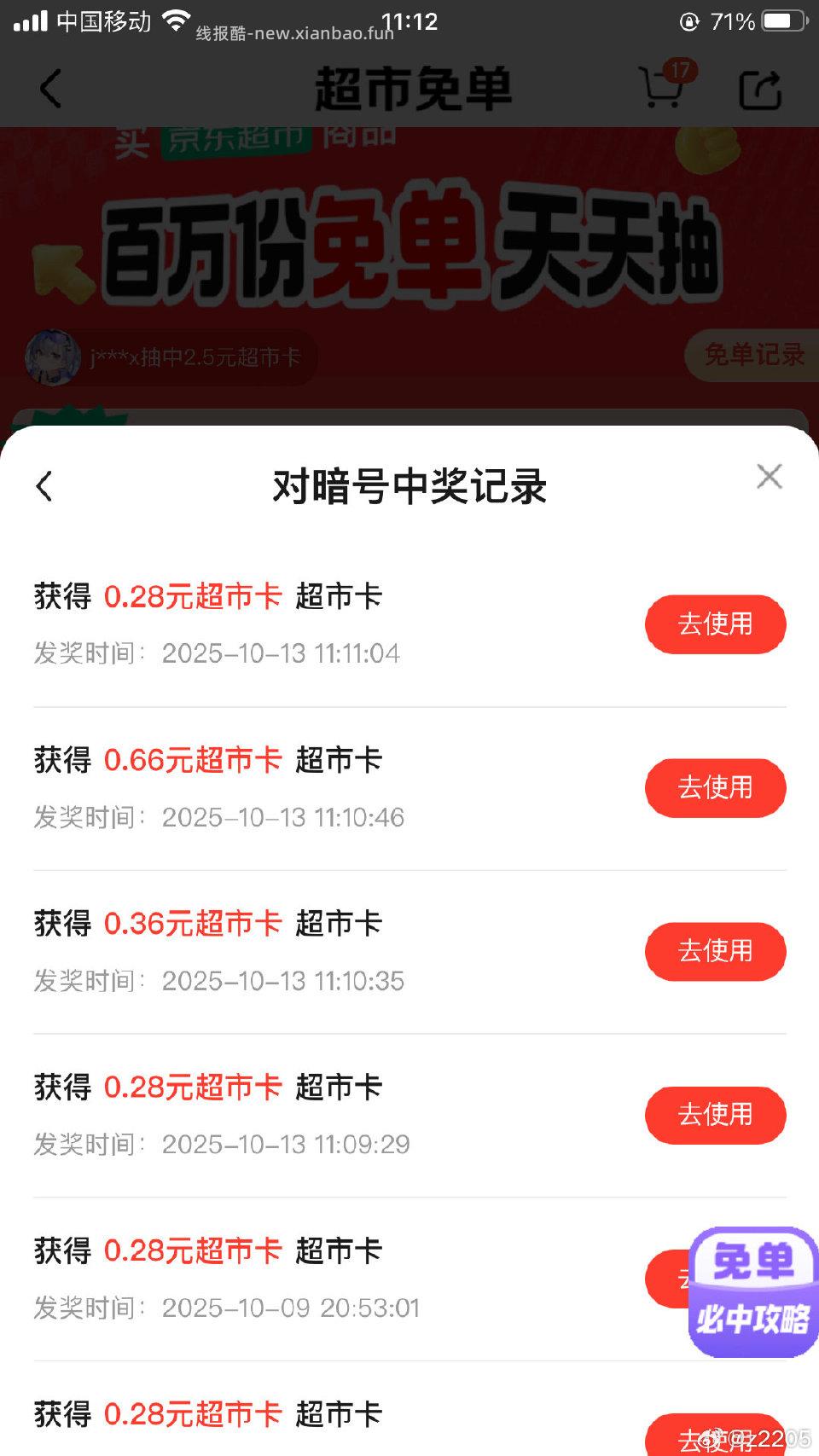This screenshot has width=819, height=1456.
Task: Click the user avatar next to the winner message
Action: (53, 357)
